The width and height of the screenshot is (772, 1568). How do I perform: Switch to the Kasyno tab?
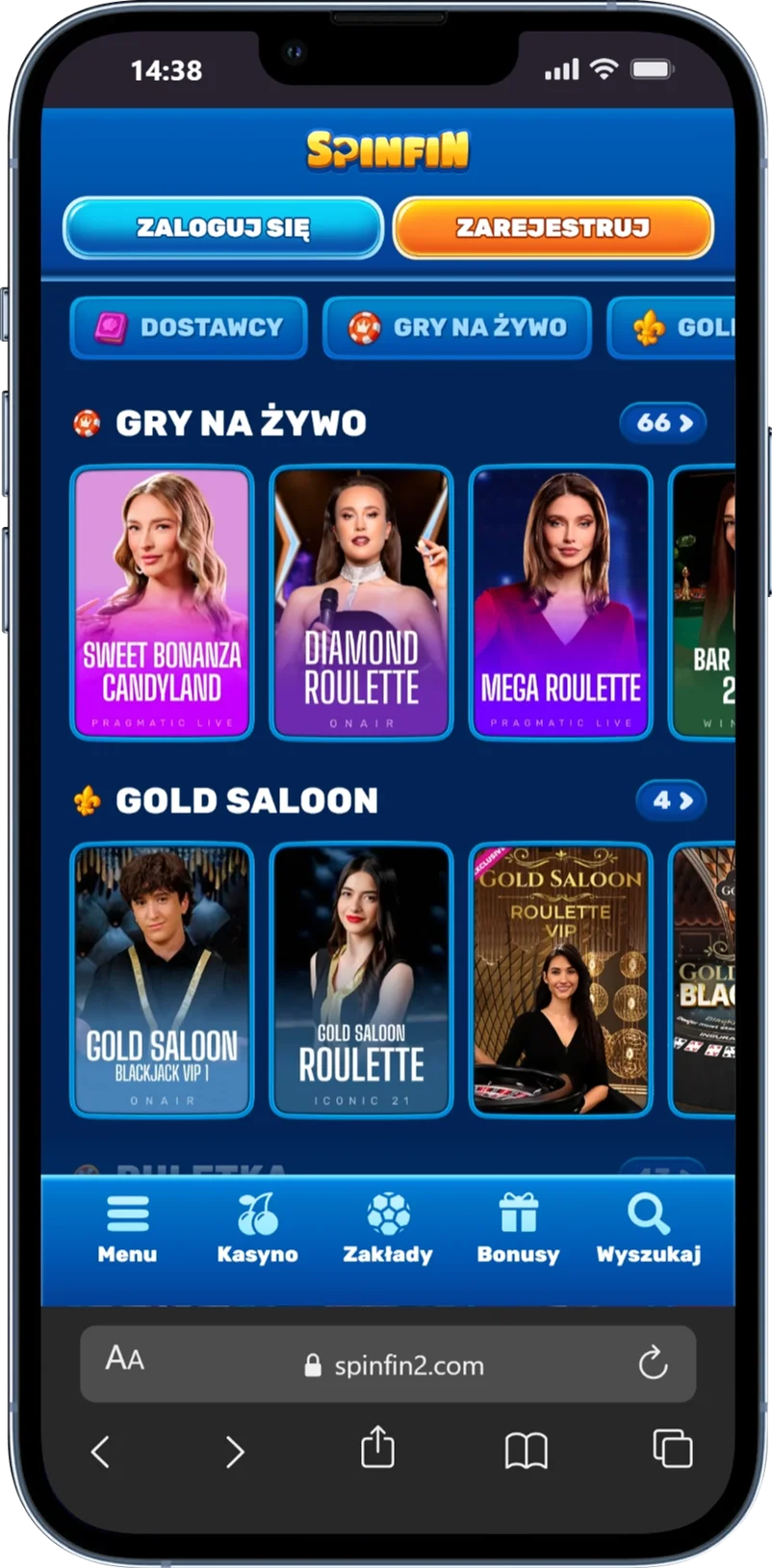coord(257,1229)
